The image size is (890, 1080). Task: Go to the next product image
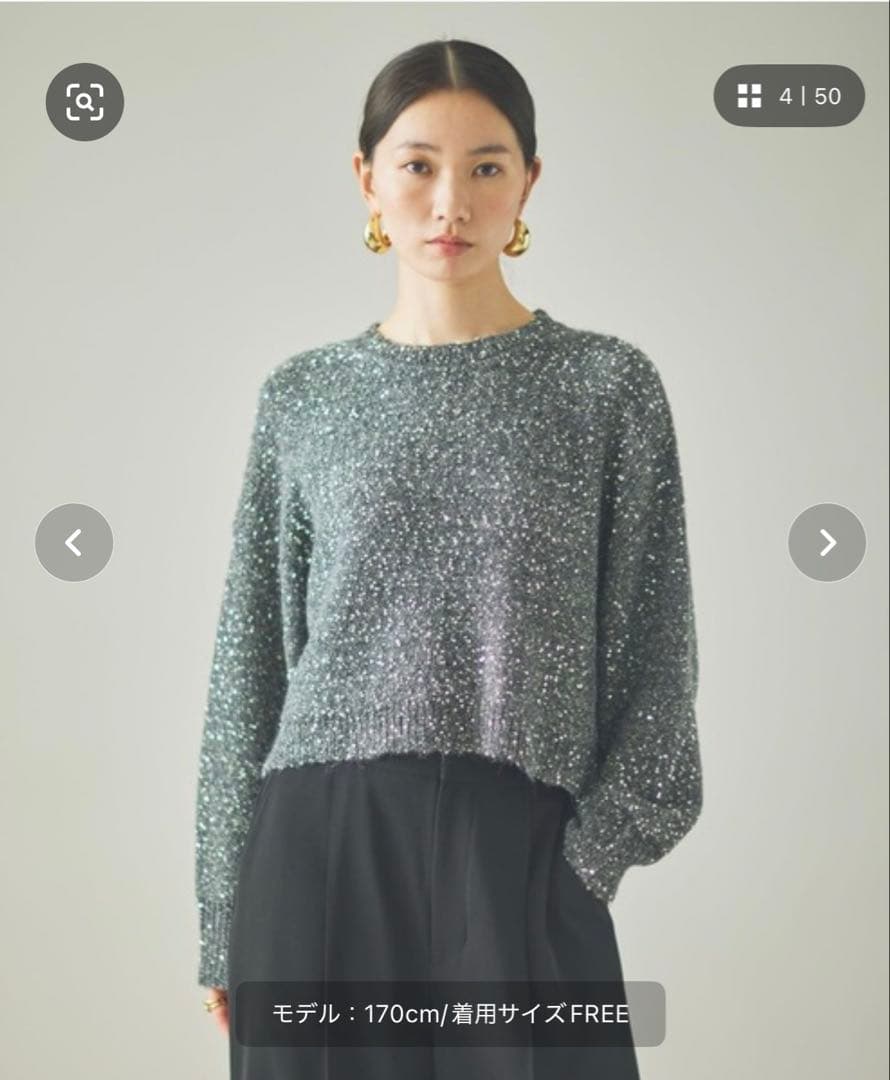(826, 542)
